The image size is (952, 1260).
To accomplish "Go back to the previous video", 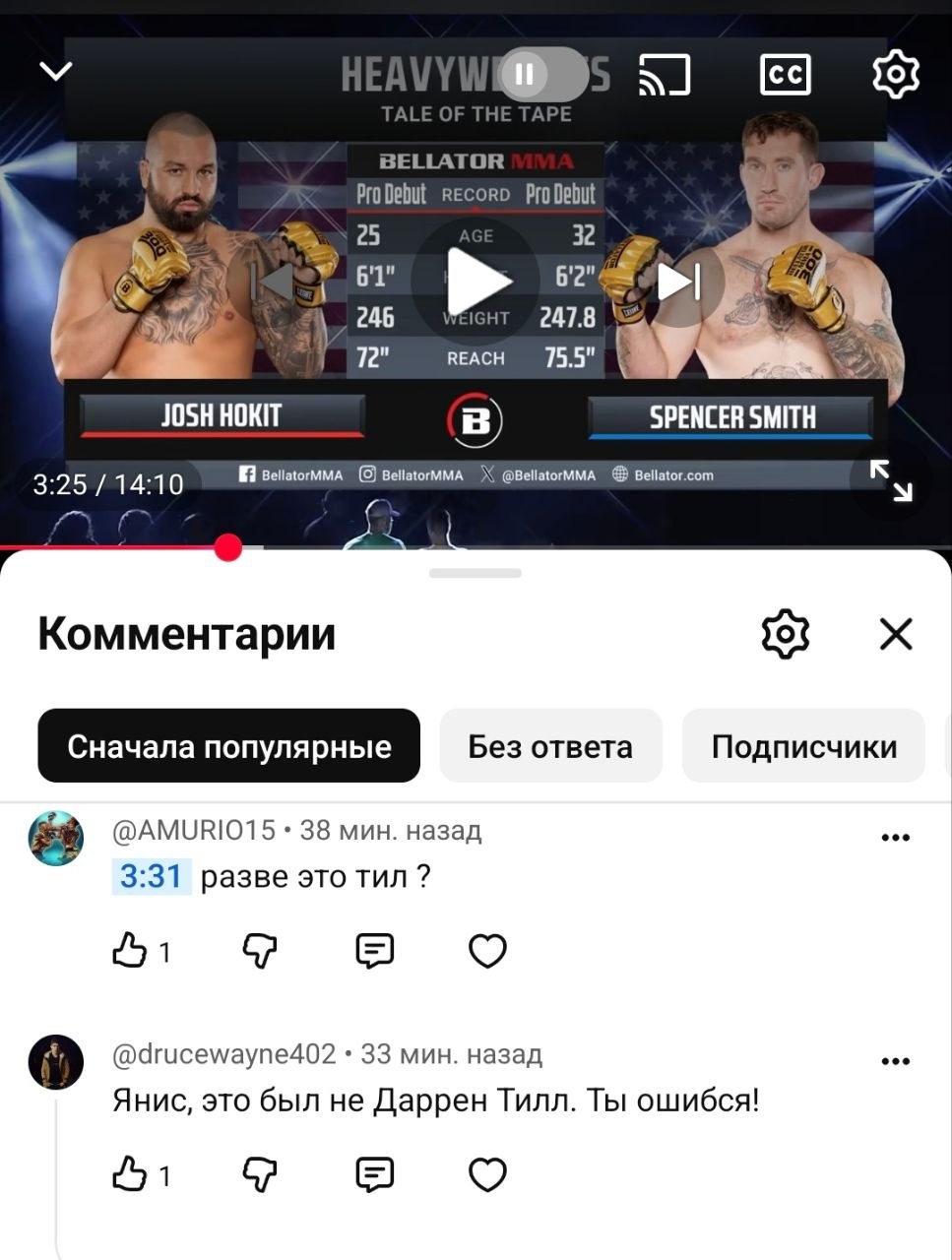I will [273, 282].
